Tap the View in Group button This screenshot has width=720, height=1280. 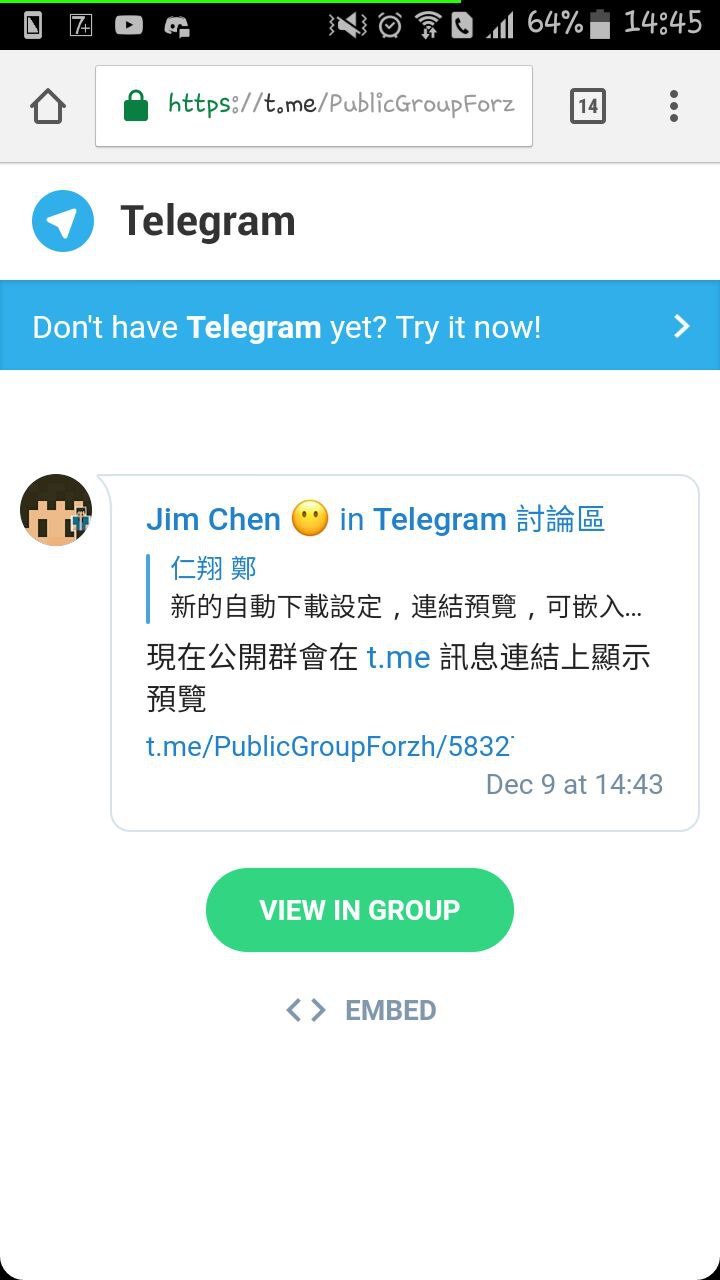(360, 910)
